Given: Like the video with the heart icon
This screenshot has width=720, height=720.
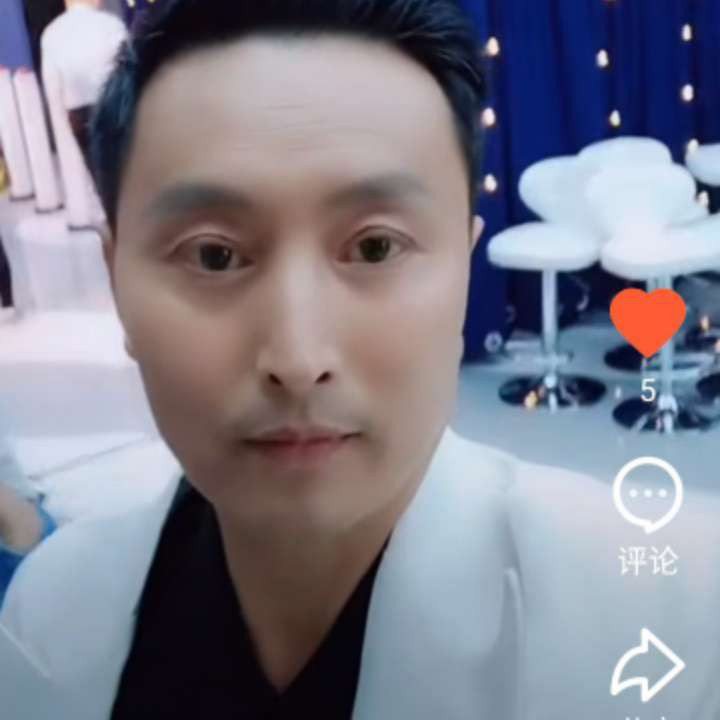Looking at the screenshot, I should 648,322.
